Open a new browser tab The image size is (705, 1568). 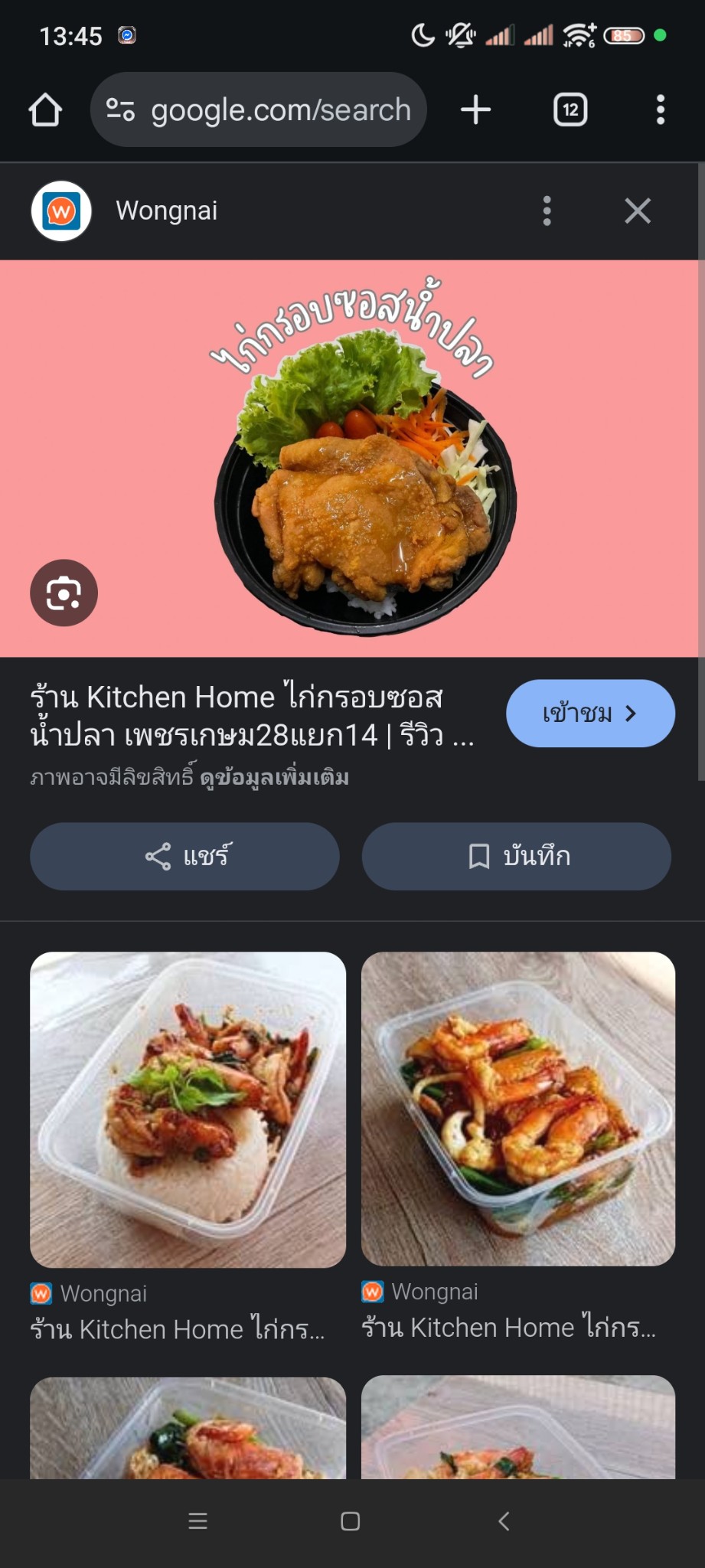click(475, 109)
